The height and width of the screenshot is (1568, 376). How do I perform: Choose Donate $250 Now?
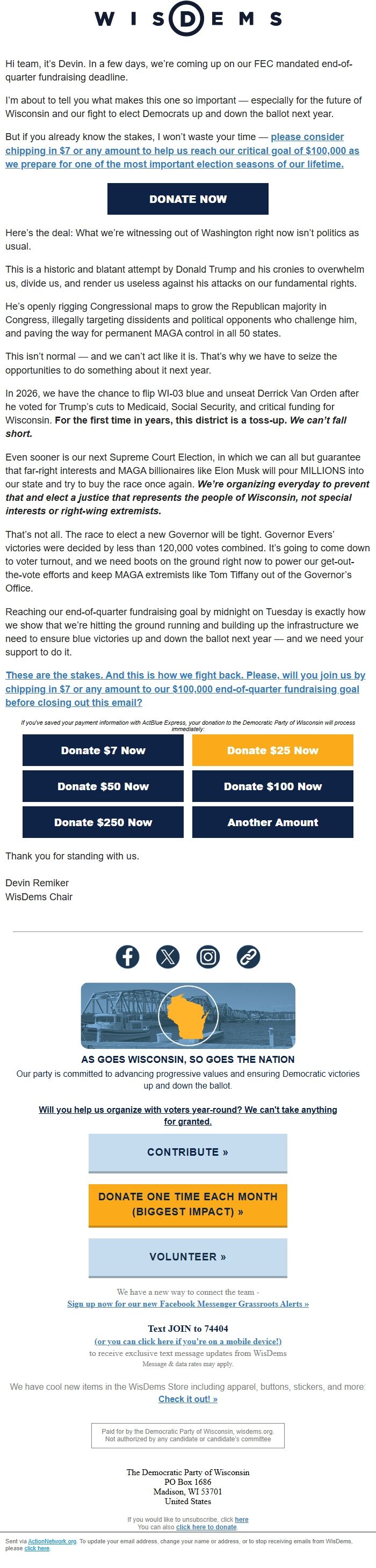(x=103, y=822)
